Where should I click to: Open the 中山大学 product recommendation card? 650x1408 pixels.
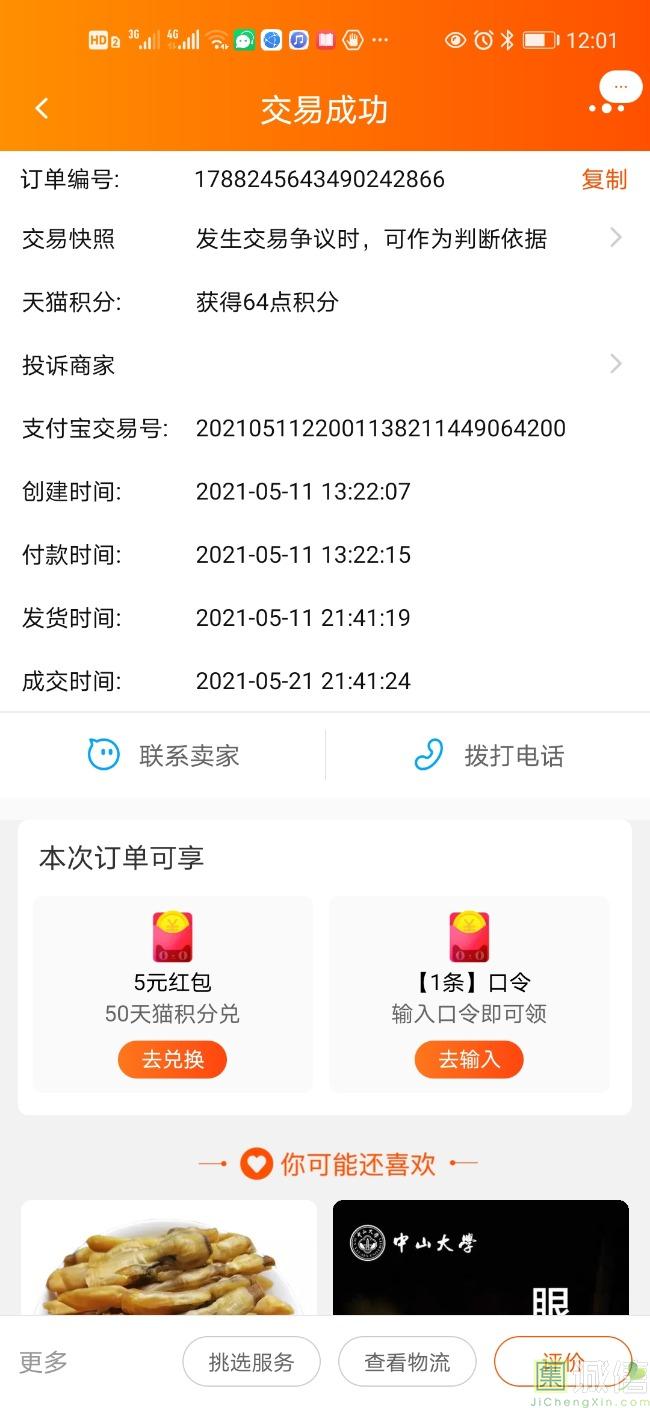(x=480, y=1258)
